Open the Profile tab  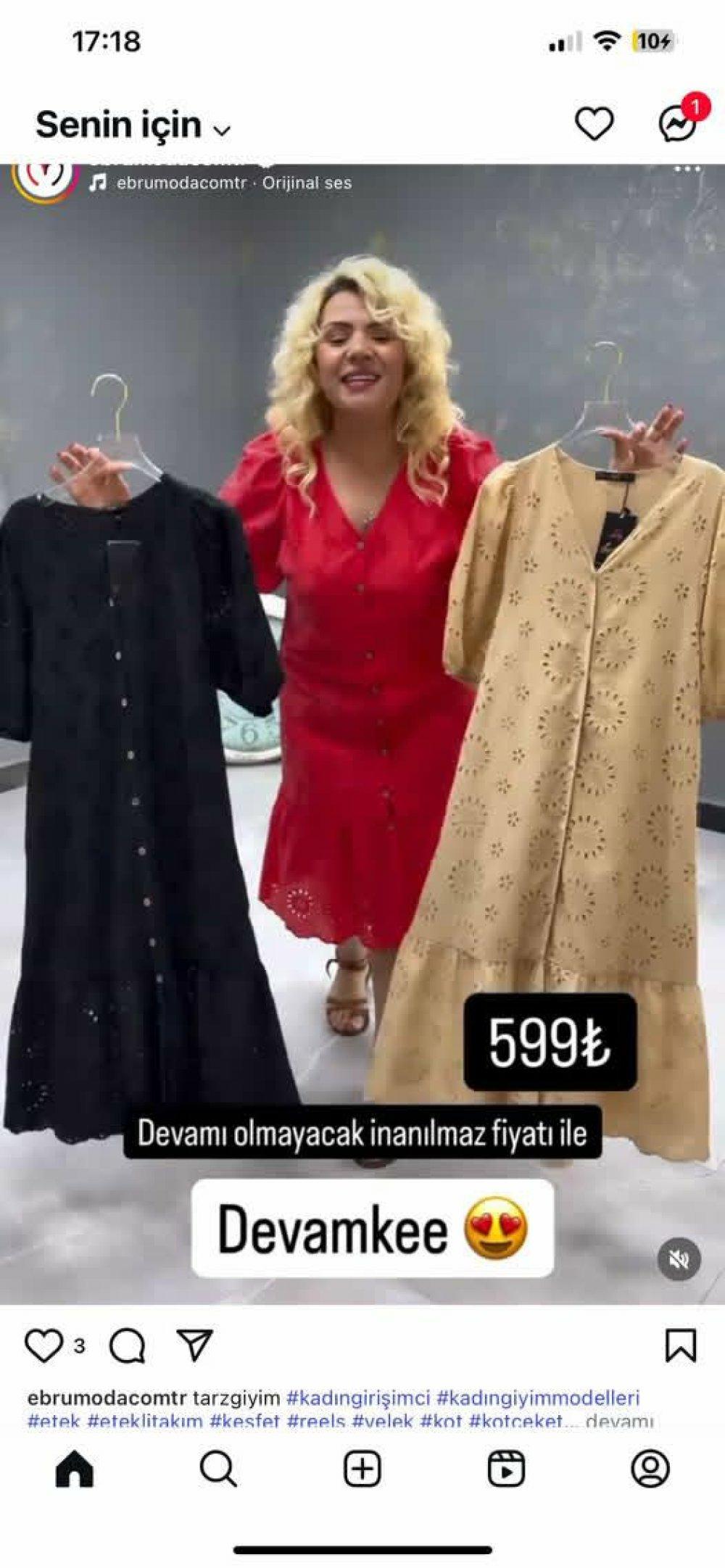650,1470
